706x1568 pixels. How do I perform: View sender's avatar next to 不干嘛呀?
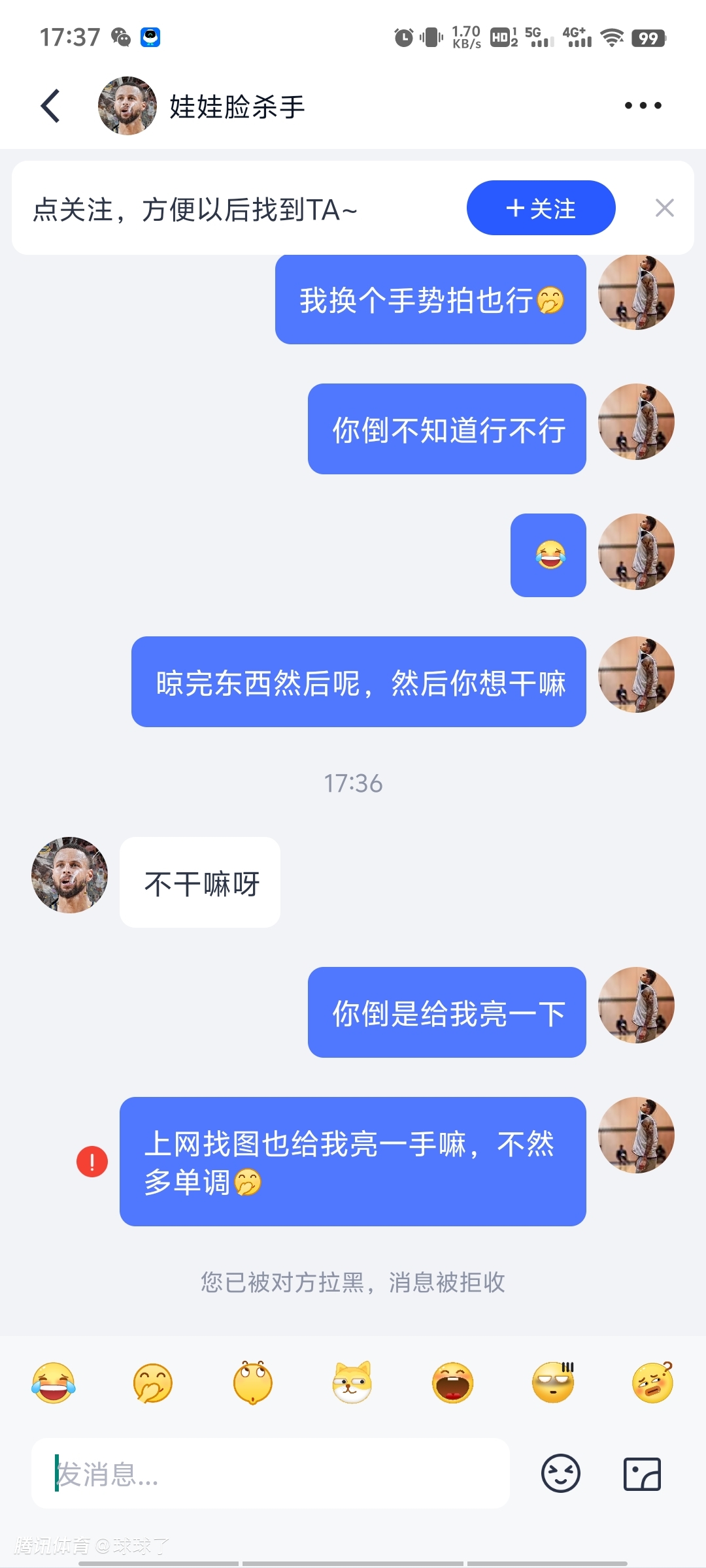coord(69,875)
